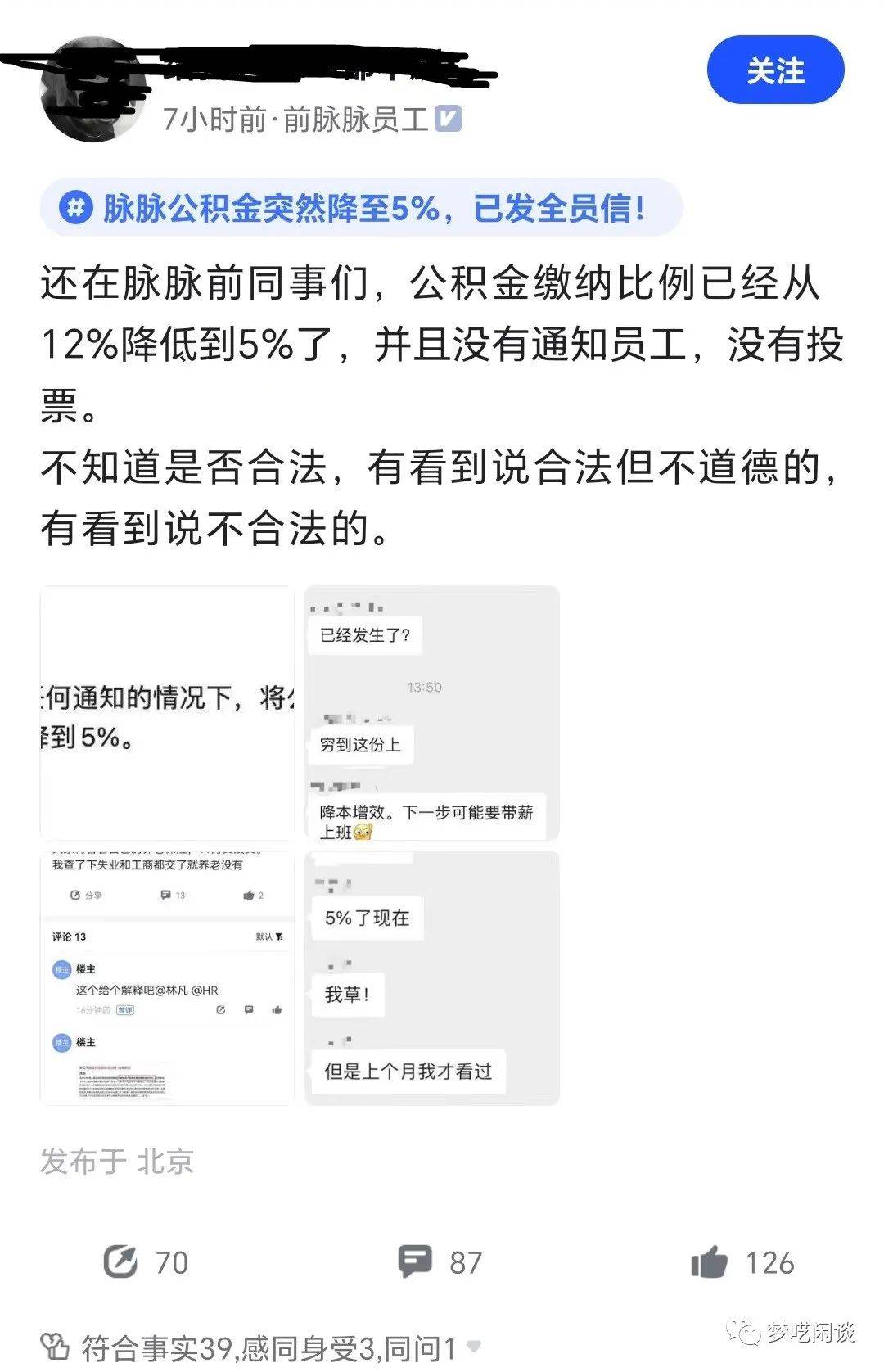The width and height of the screenshot is (884, 1372).
Task: View the chat image saying 5%了现在
Action: click(431, 977)
